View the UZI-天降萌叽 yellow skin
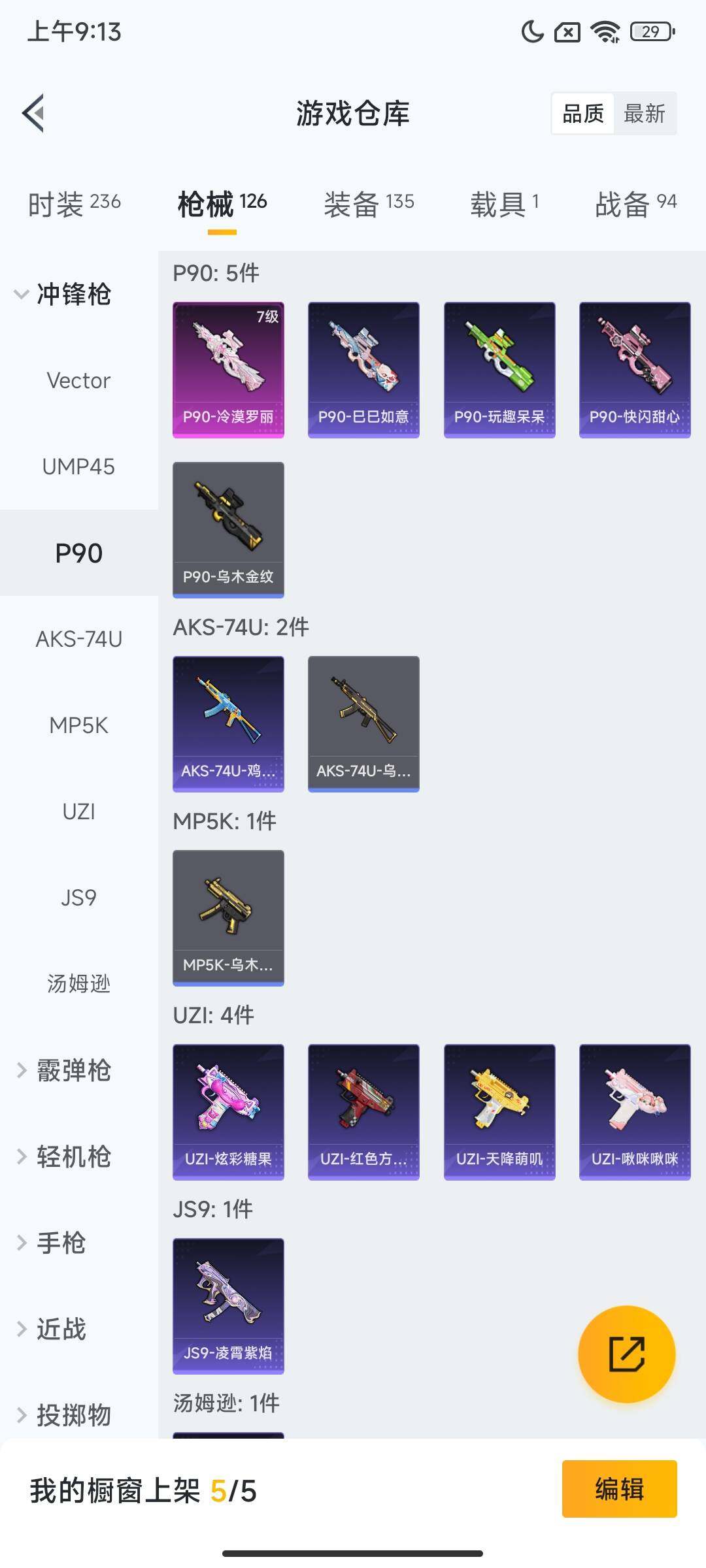This screenshot has width=706, height=1568. [499, 1112]
